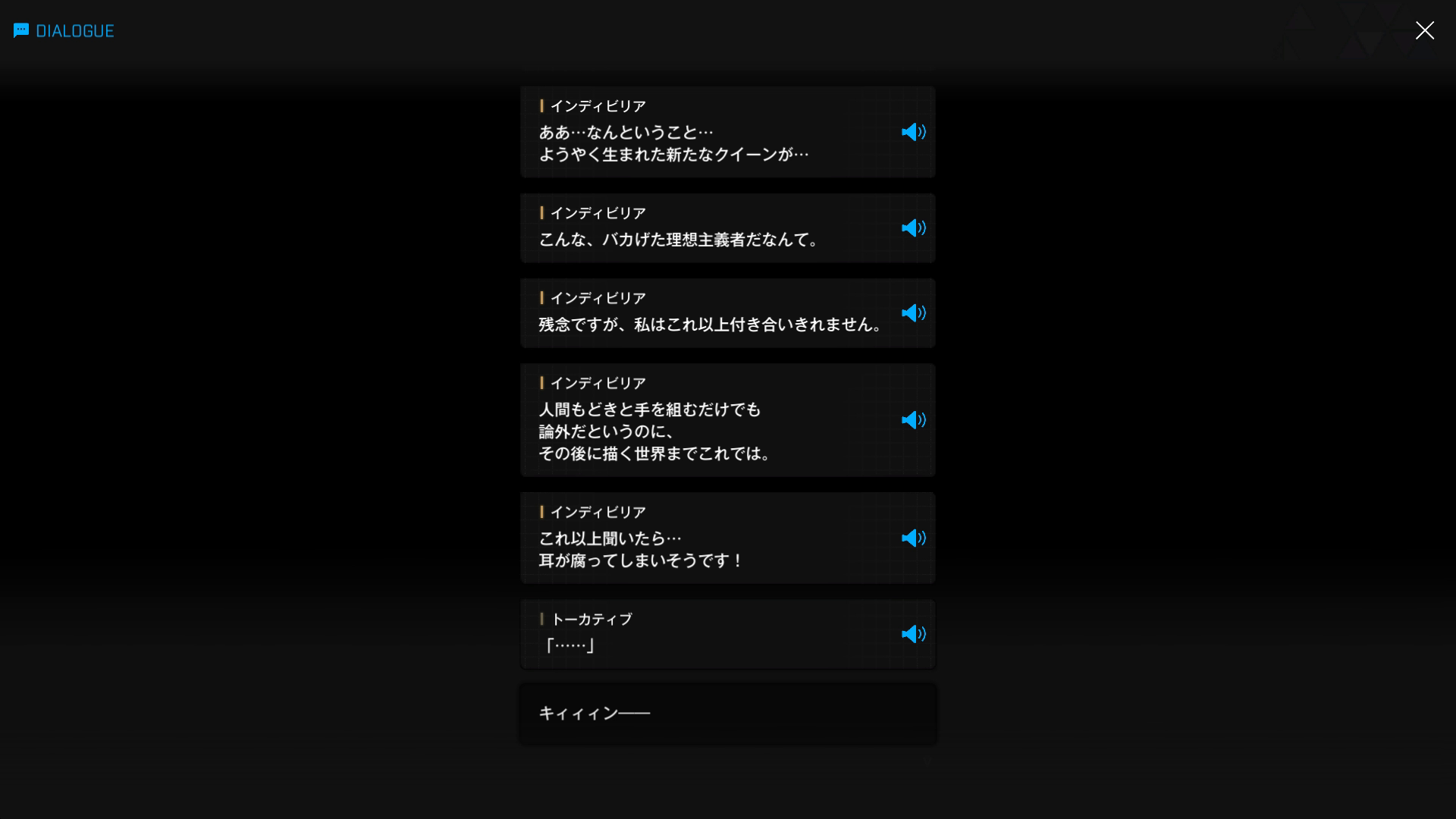Close the dialogue log
1456x819 pixels.
[1424, 30]
